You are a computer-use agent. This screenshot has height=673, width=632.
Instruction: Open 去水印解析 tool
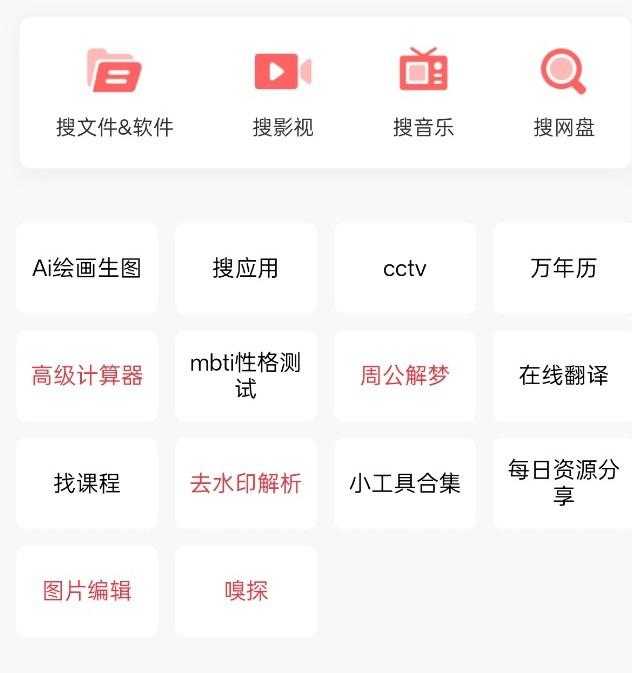(x=245, y=484)
